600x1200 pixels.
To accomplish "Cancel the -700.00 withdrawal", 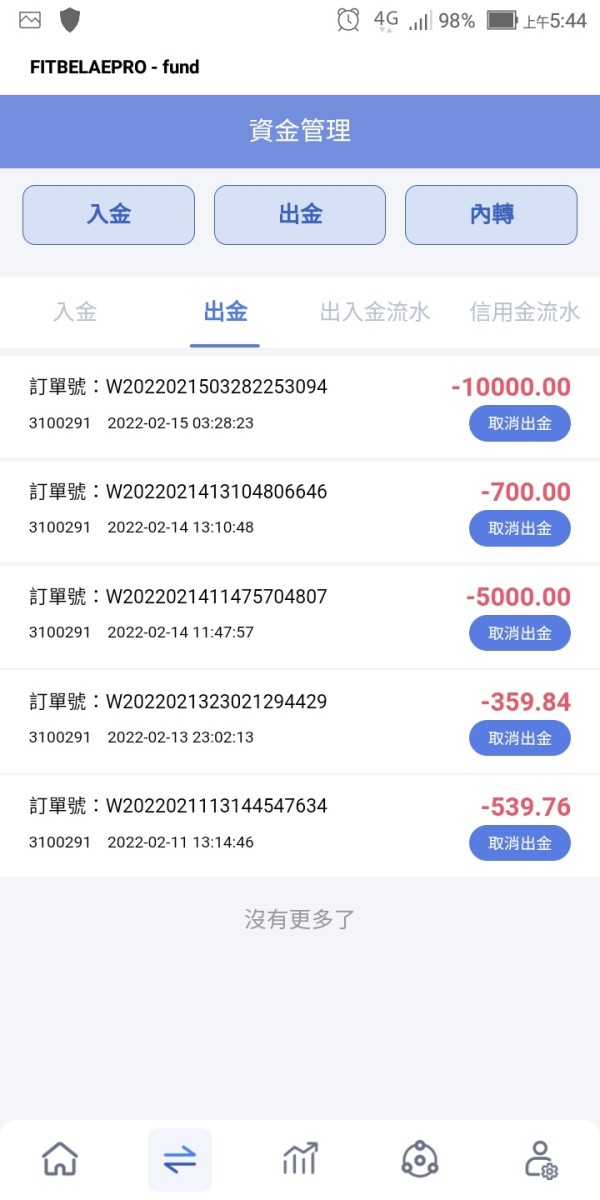I will (x=520, y=529).
